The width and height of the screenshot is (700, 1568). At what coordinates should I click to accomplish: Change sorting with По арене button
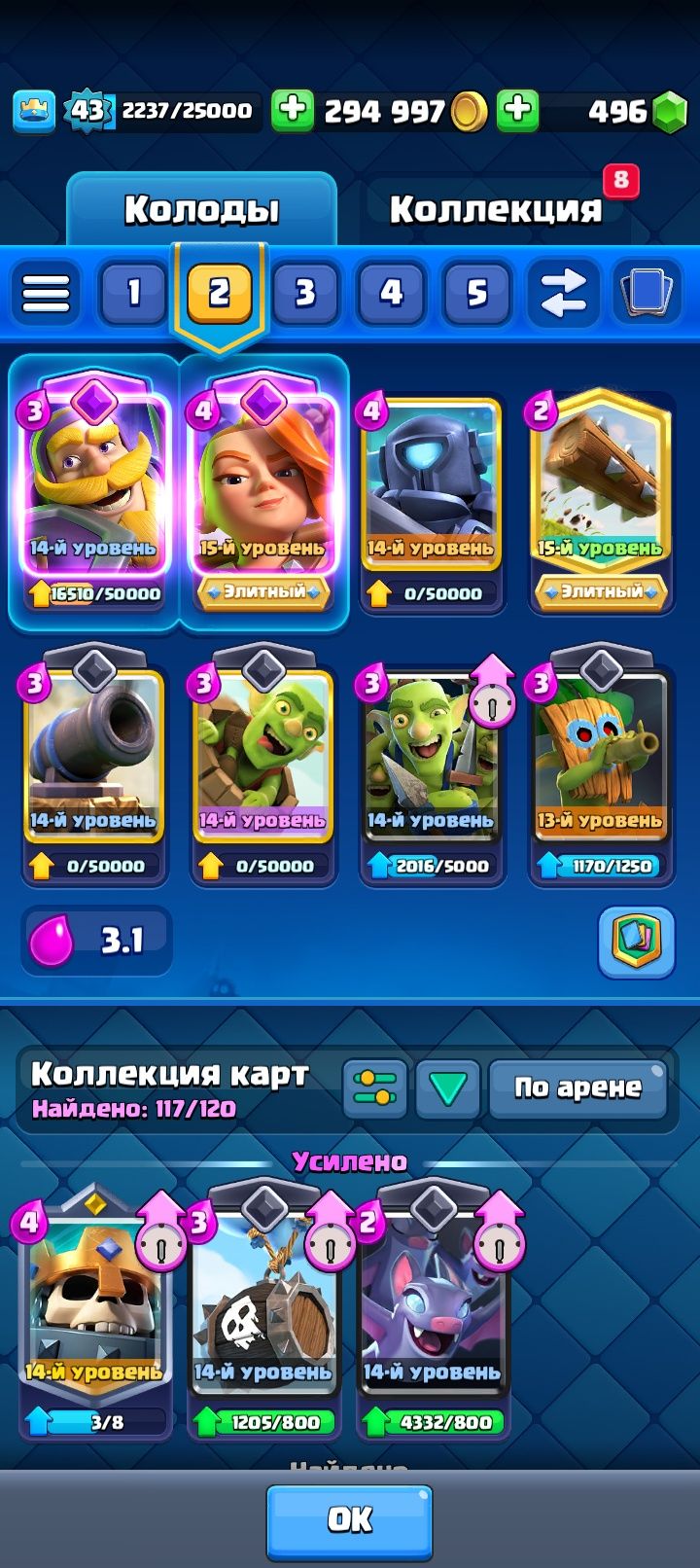(577, 1088)
